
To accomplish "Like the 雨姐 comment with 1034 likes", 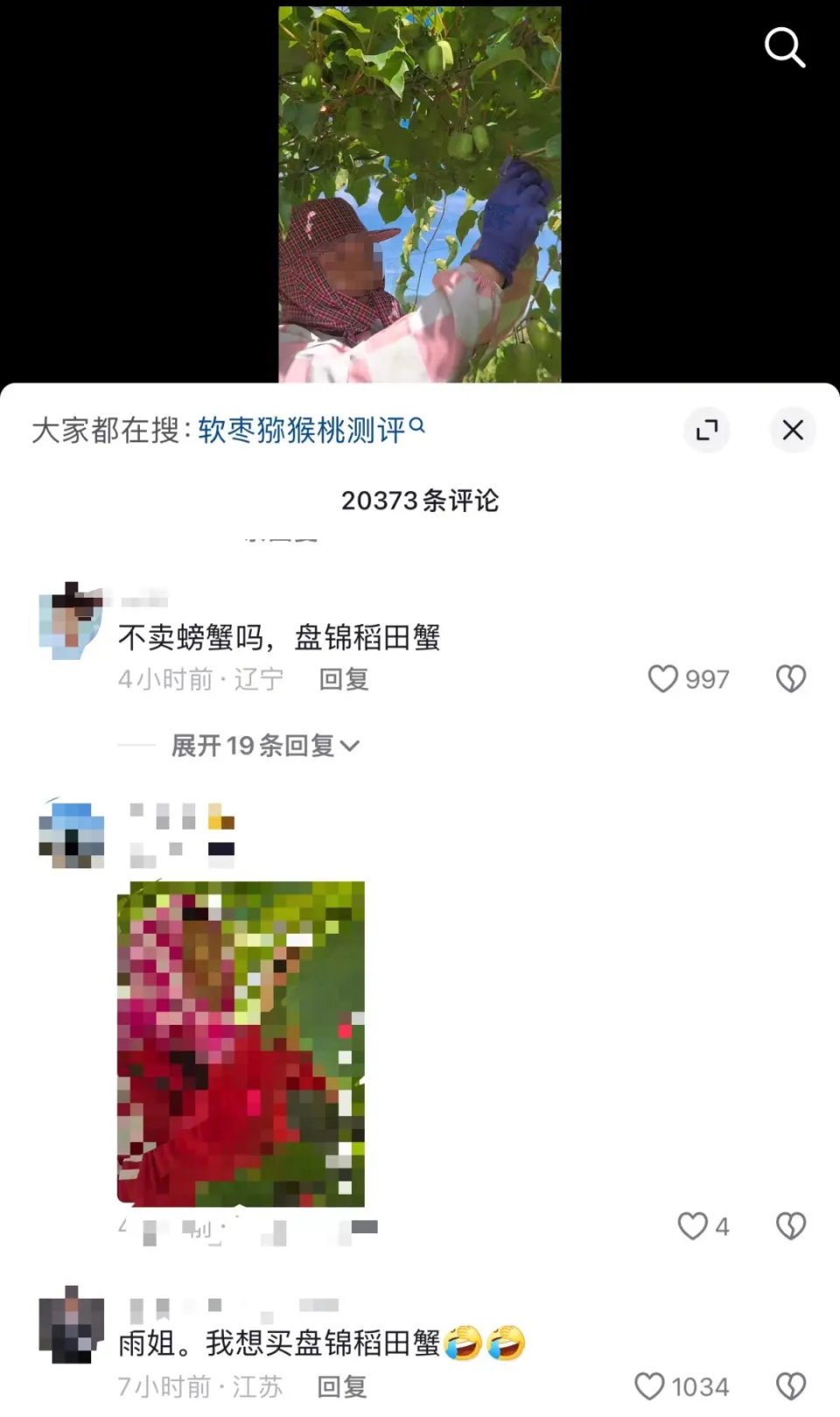I will click(x=649, y=1386).
